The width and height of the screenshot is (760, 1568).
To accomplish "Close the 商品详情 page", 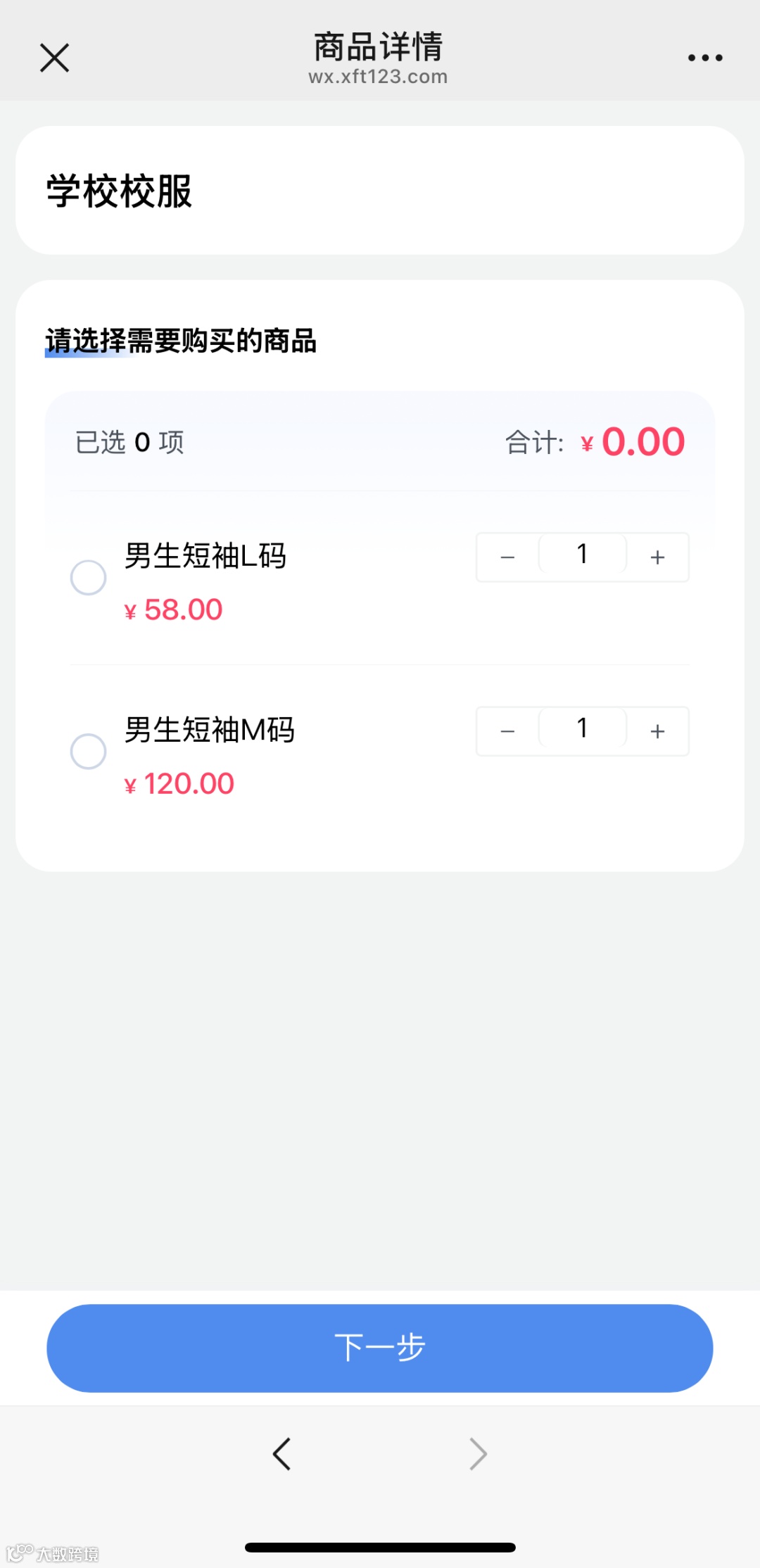I will (55, 58).
